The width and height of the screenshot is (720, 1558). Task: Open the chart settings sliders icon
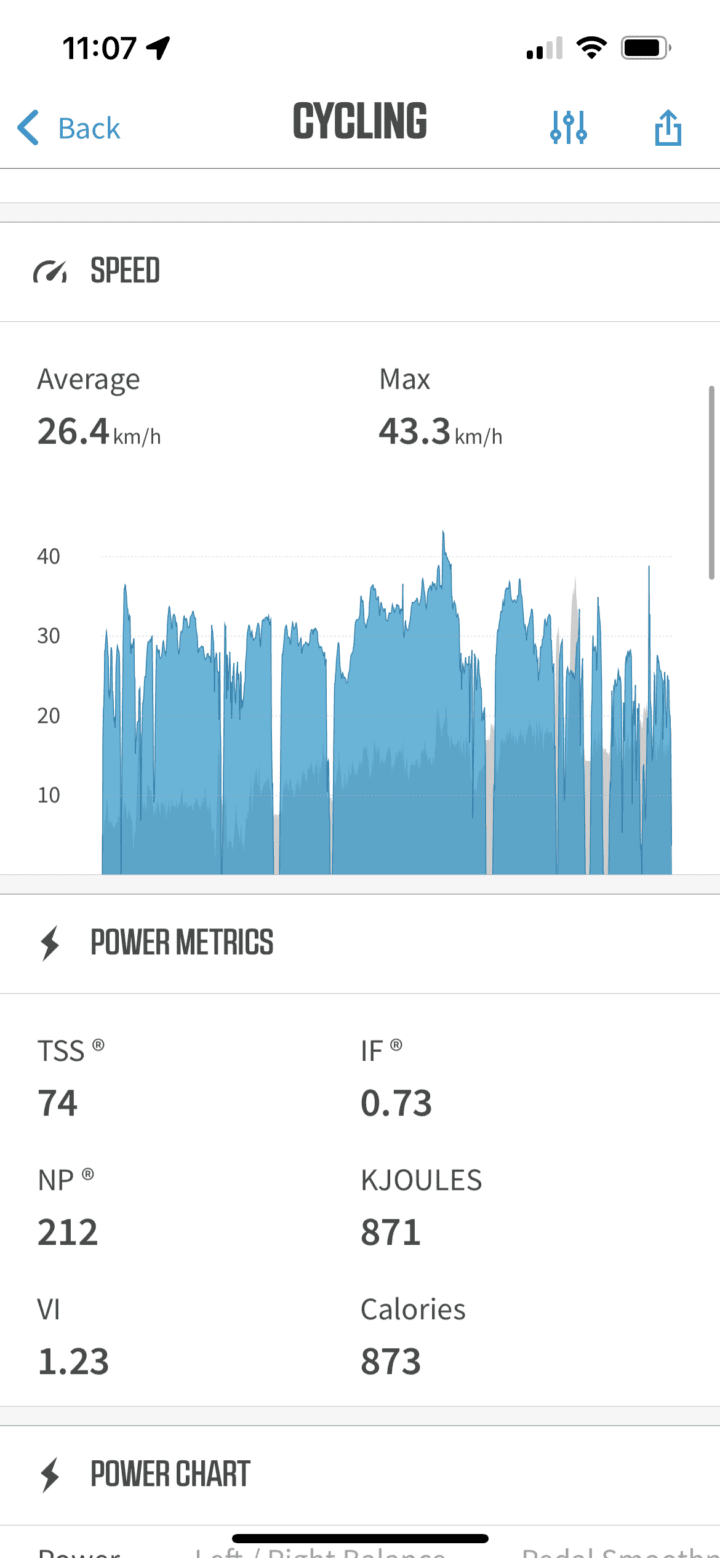point(568,127)
